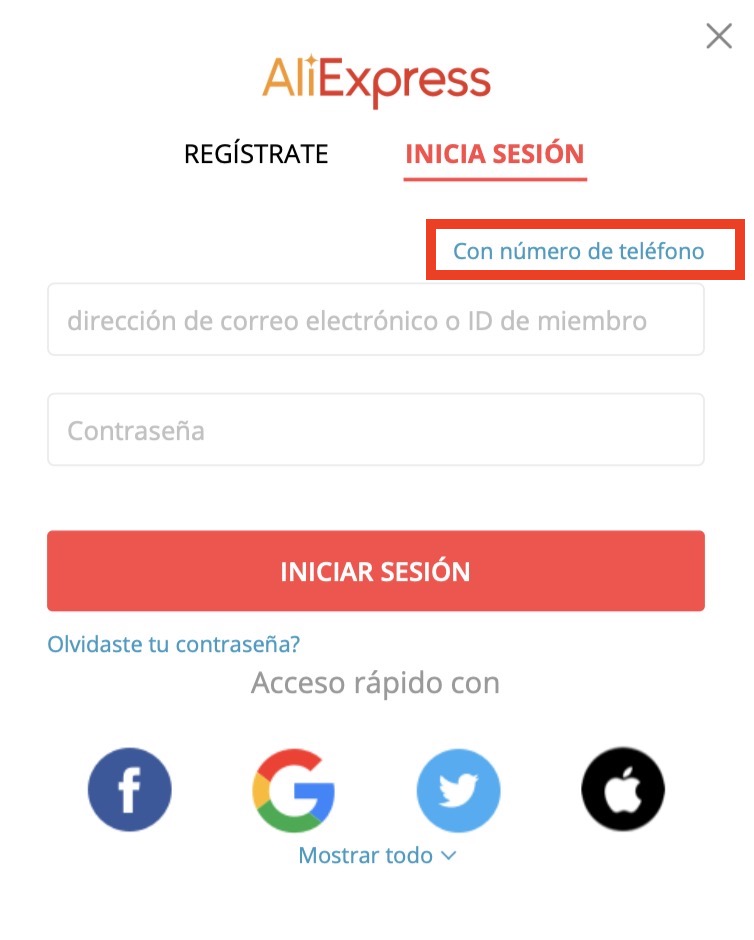The height and width of the screenshot is (940, 754).
Task: Tap the INICIAR SESIÓN button
Action: coord(375,571)
